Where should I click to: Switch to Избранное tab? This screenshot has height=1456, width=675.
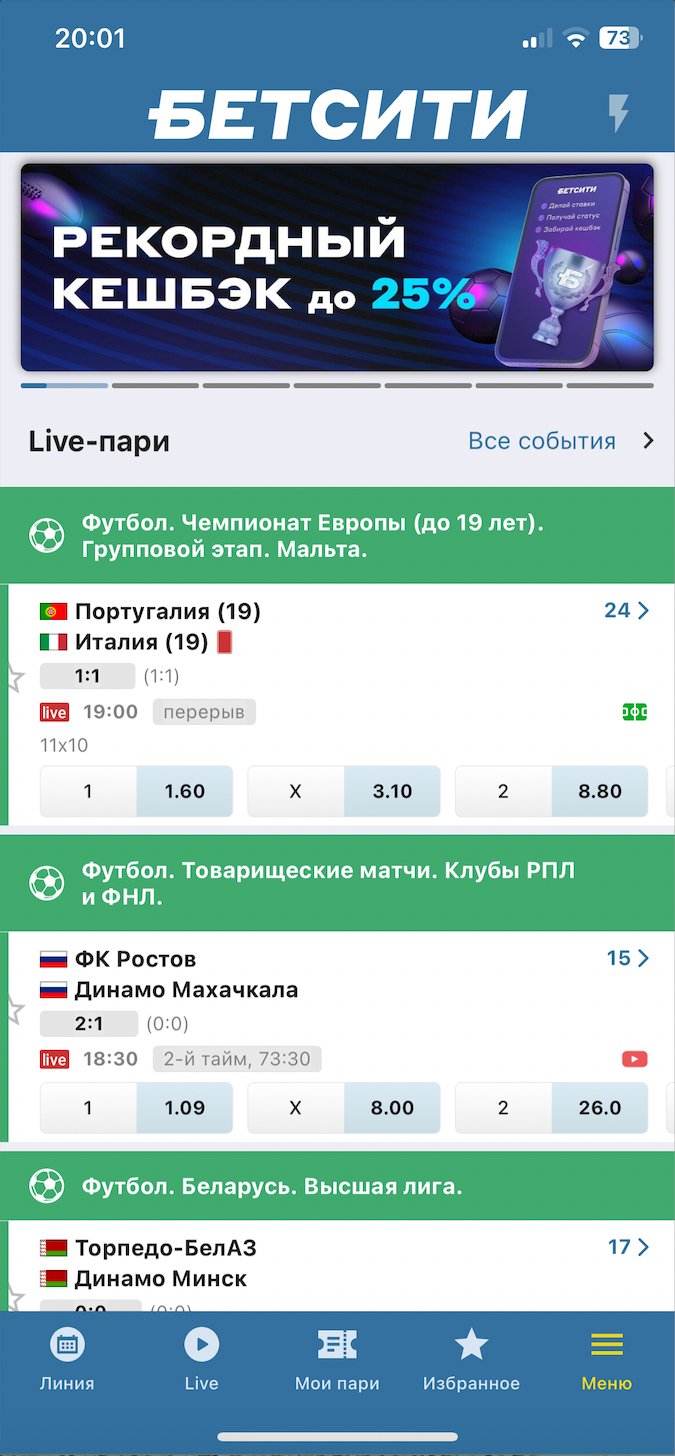click(x=471, y=1361)
